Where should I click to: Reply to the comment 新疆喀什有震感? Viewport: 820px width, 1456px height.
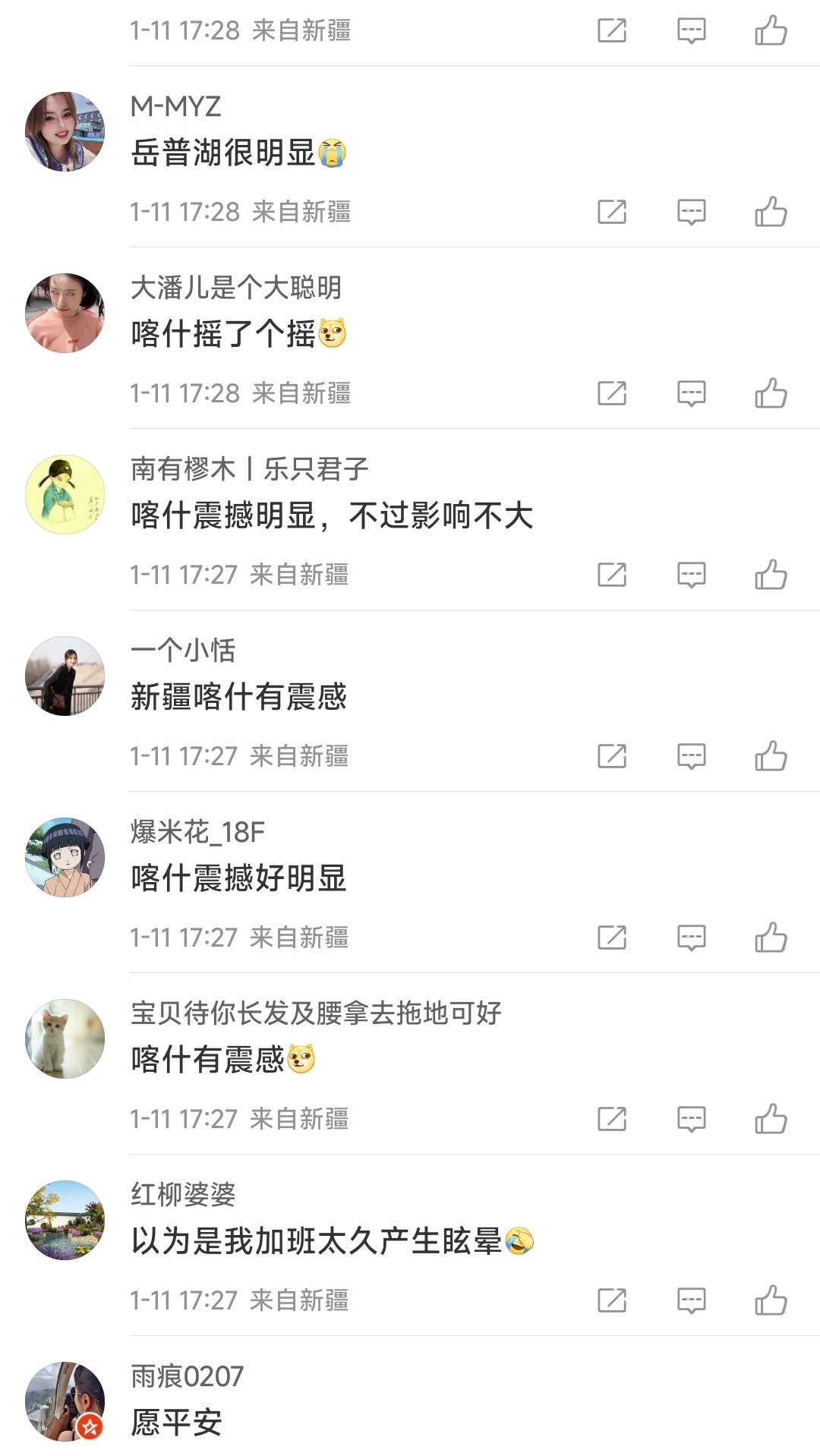[x=691, y=756]
